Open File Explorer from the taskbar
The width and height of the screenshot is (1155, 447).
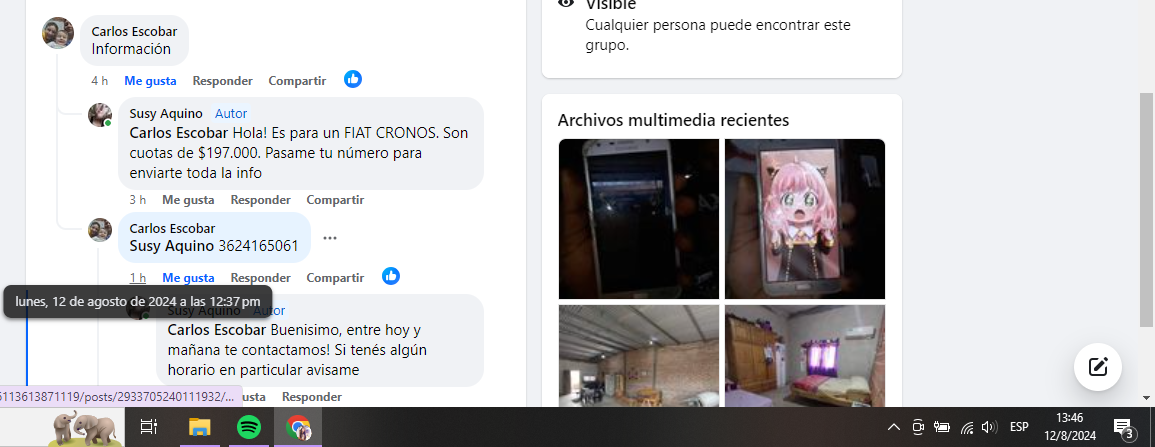[x=199, y=427]
